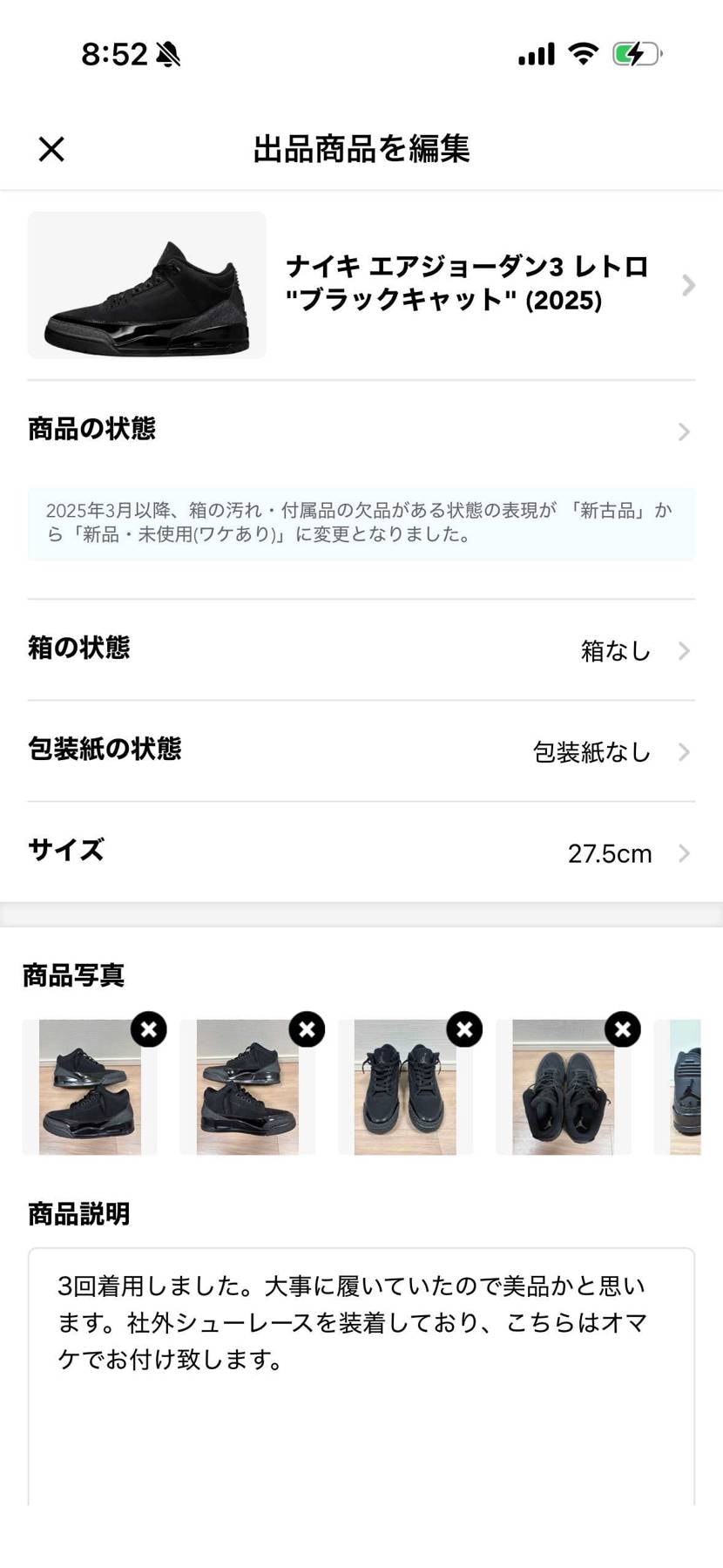723x1568 pixels.
Task: Open the 箱の状態 box condition selector
Action: pos(361,648)
